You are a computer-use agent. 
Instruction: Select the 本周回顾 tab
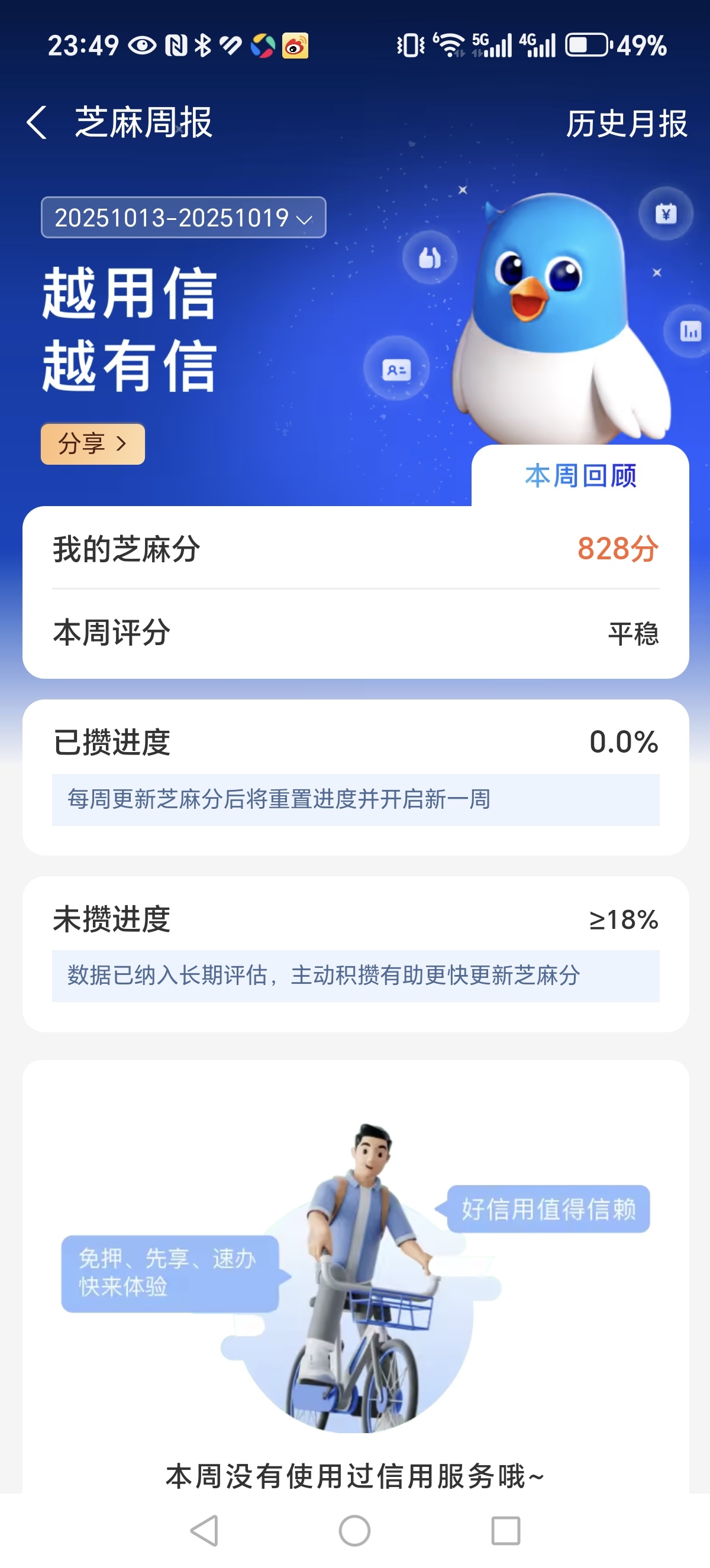coord(580,476)
